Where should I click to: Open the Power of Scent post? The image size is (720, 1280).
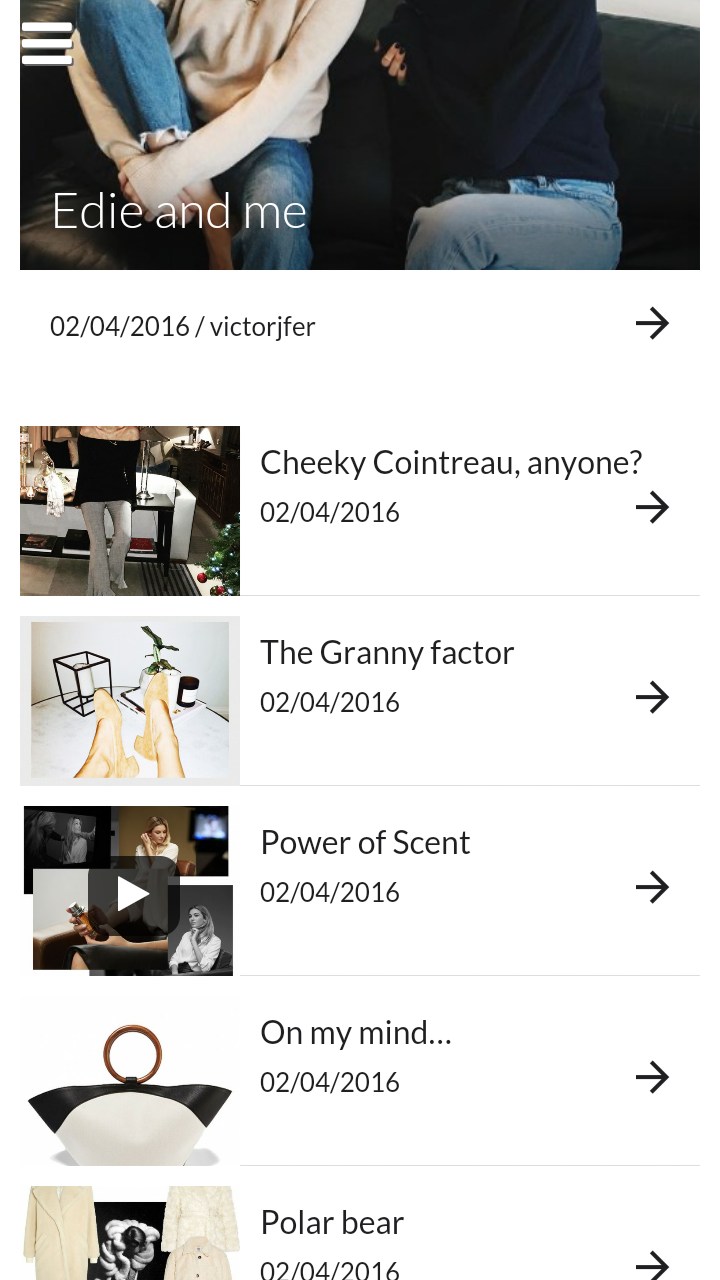(365, 843)
